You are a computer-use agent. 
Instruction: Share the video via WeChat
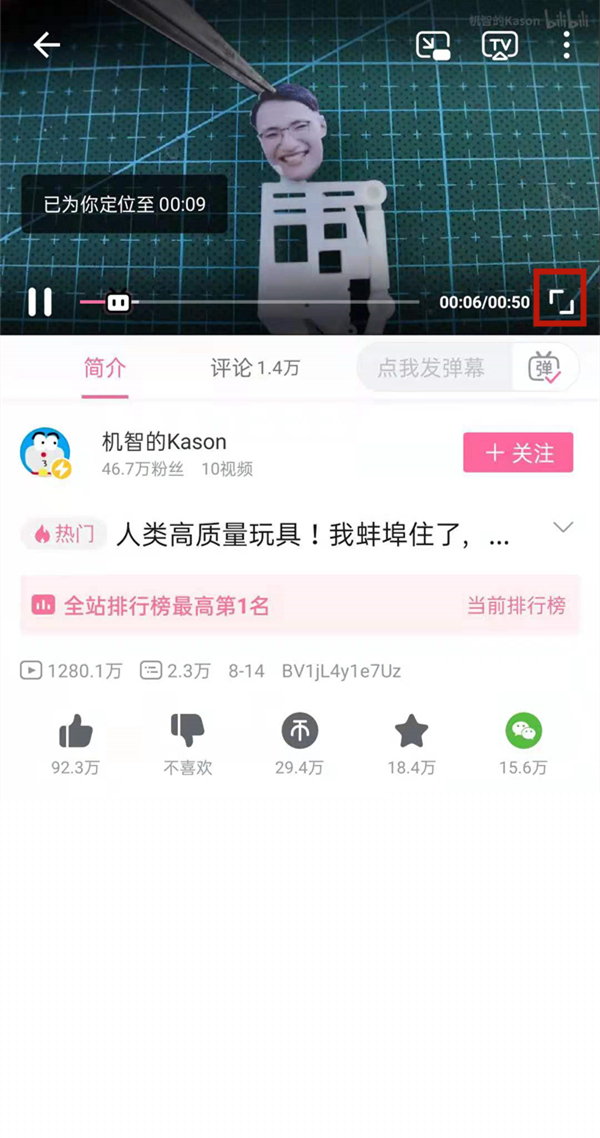click(523, 732)
